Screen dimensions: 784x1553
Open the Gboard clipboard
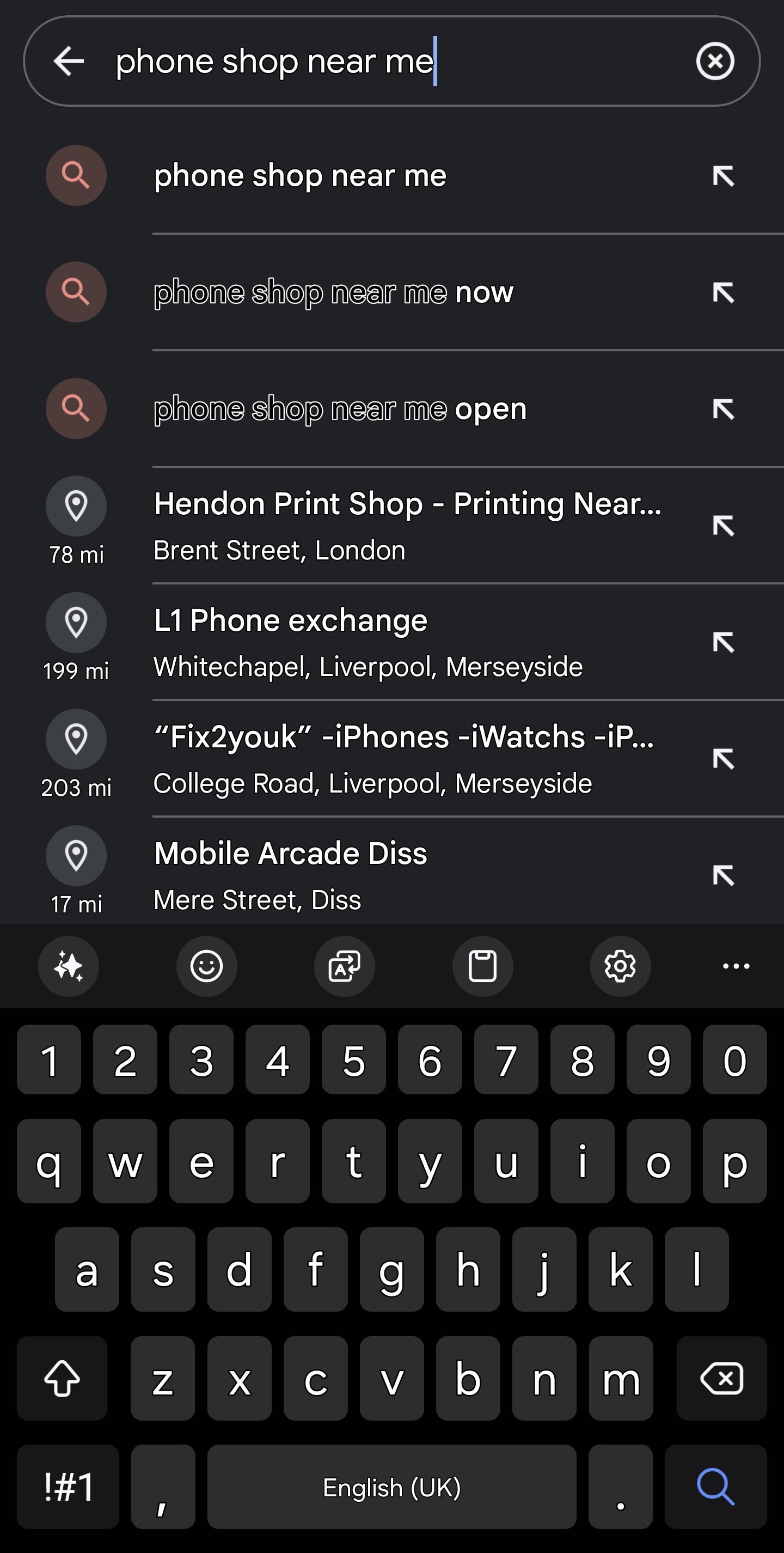pos(482,966)
